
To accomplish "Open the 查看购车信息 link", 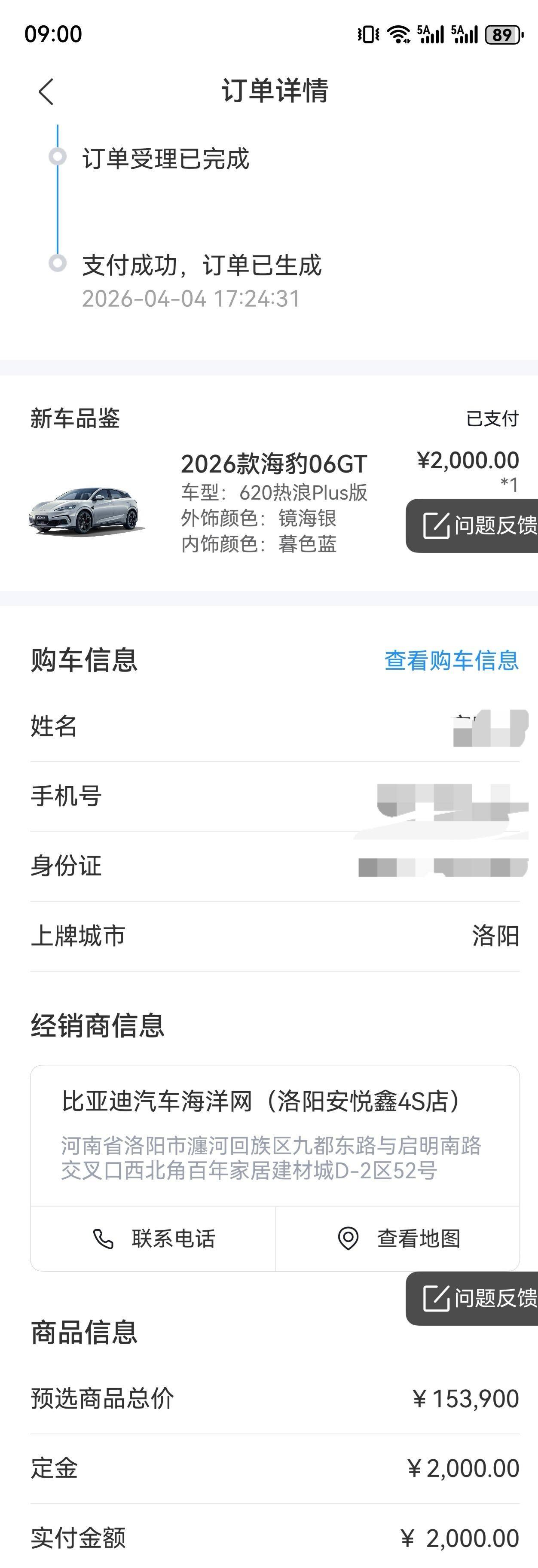I will click(x=451, y=660).
